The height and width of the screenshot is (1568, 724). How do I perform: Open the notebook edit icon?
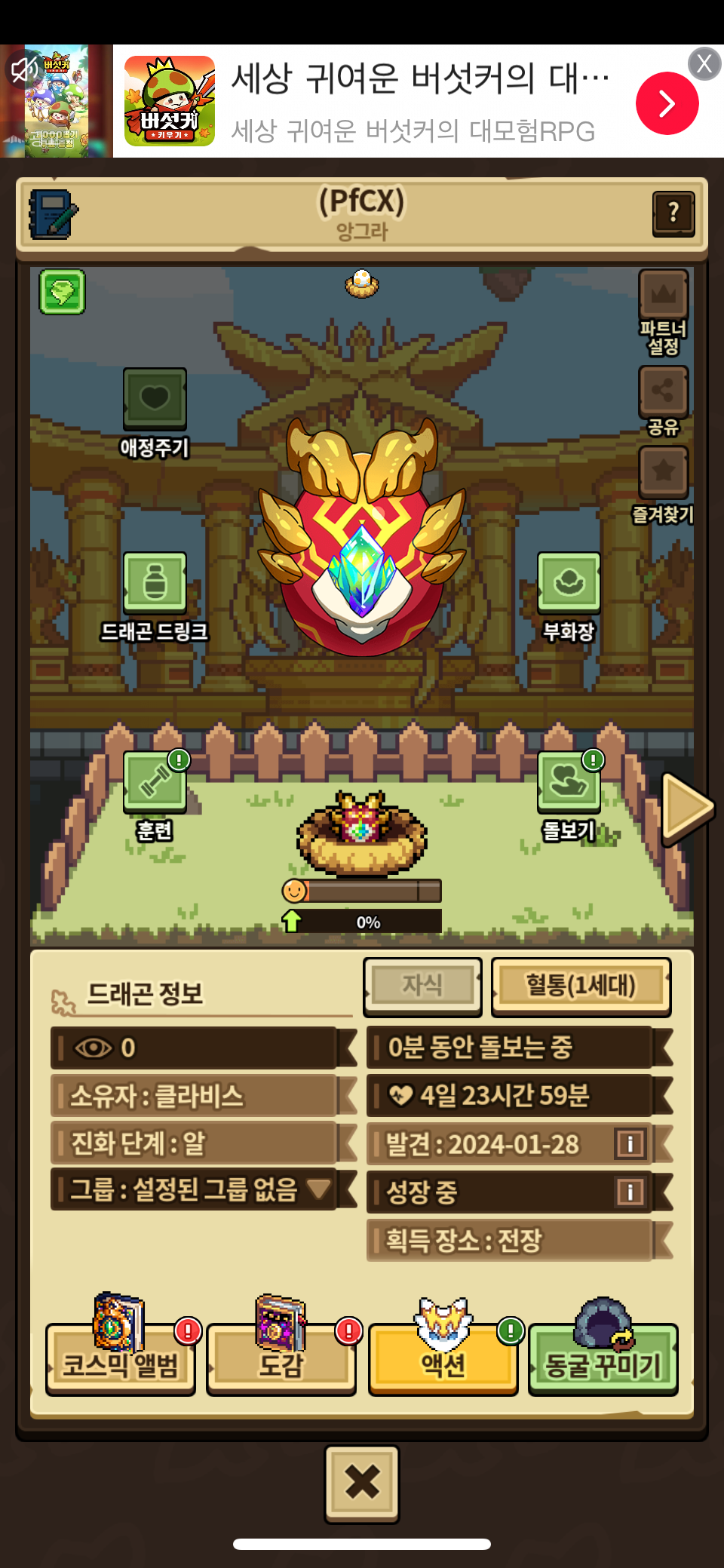point(53,214)
